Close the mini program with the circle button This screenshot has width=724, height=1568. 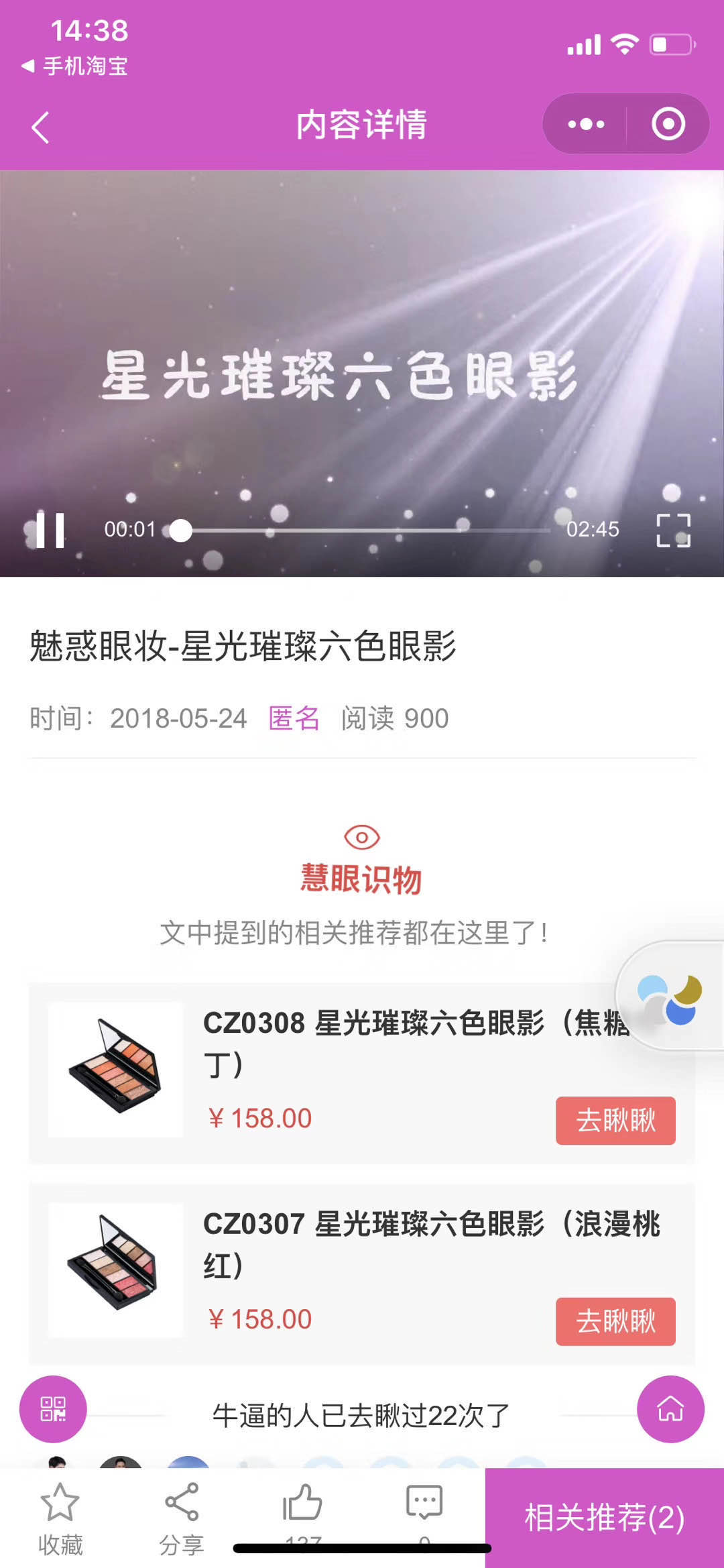pos(668,124)
